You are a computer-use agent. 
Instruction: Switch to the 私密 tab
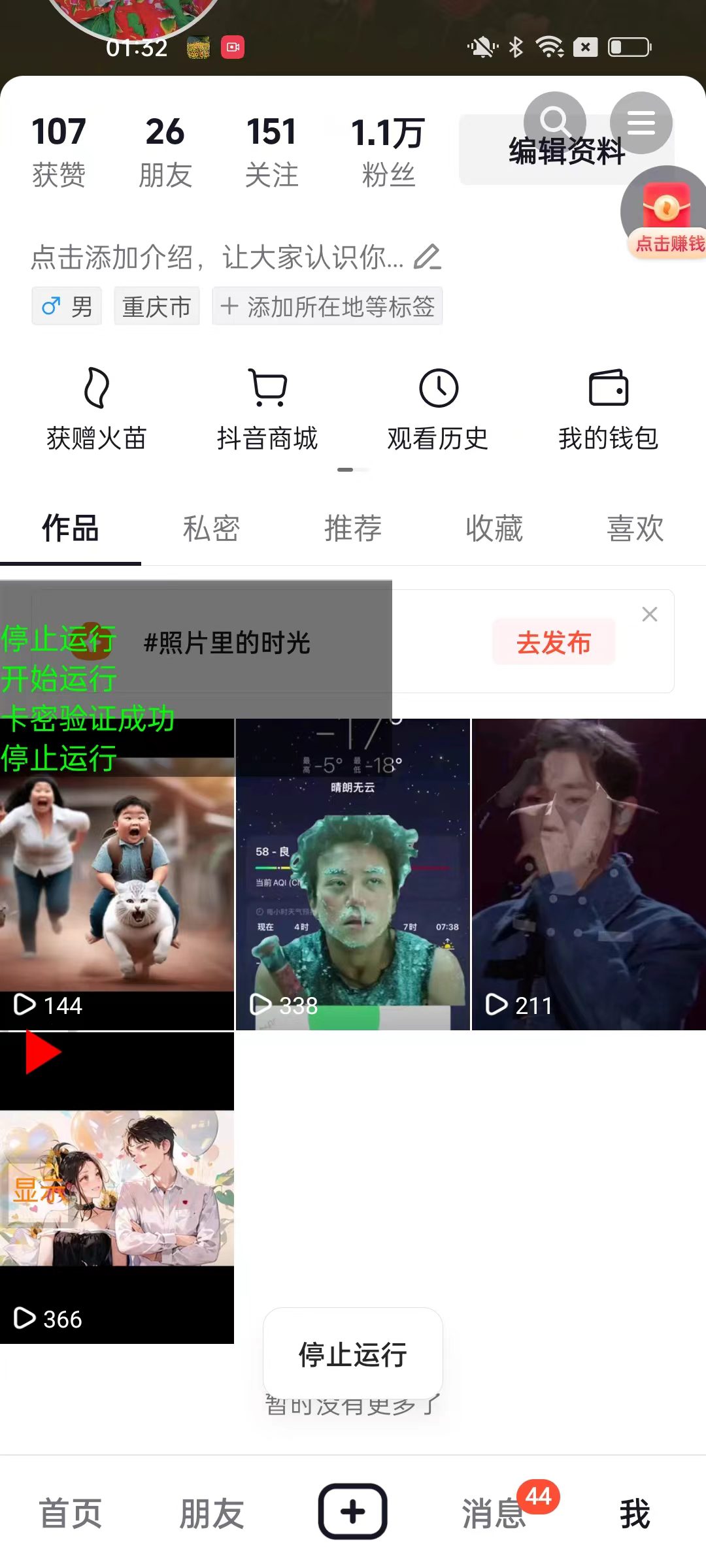pyautogui.click(x=211, y=529)
